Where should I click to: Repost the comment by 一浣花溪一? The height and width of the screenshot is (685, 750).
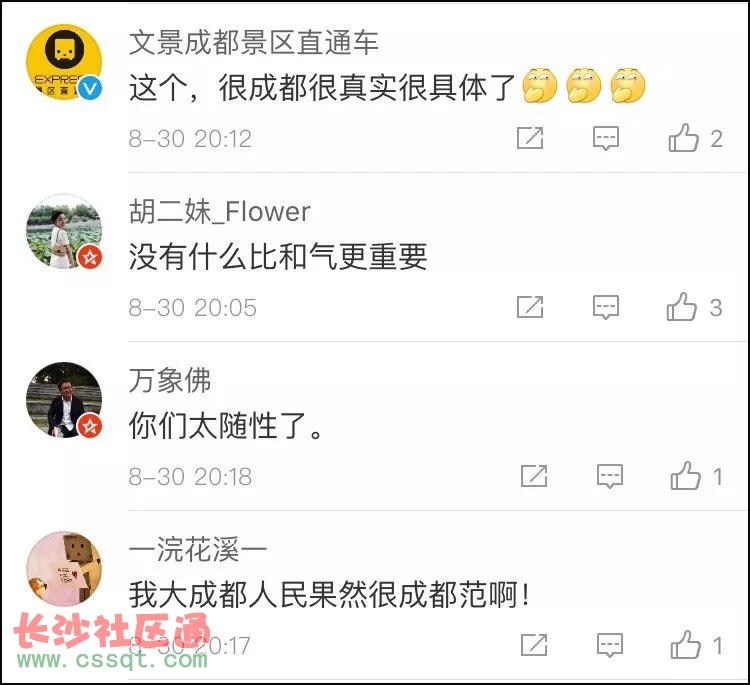click(x=534, y=645)
